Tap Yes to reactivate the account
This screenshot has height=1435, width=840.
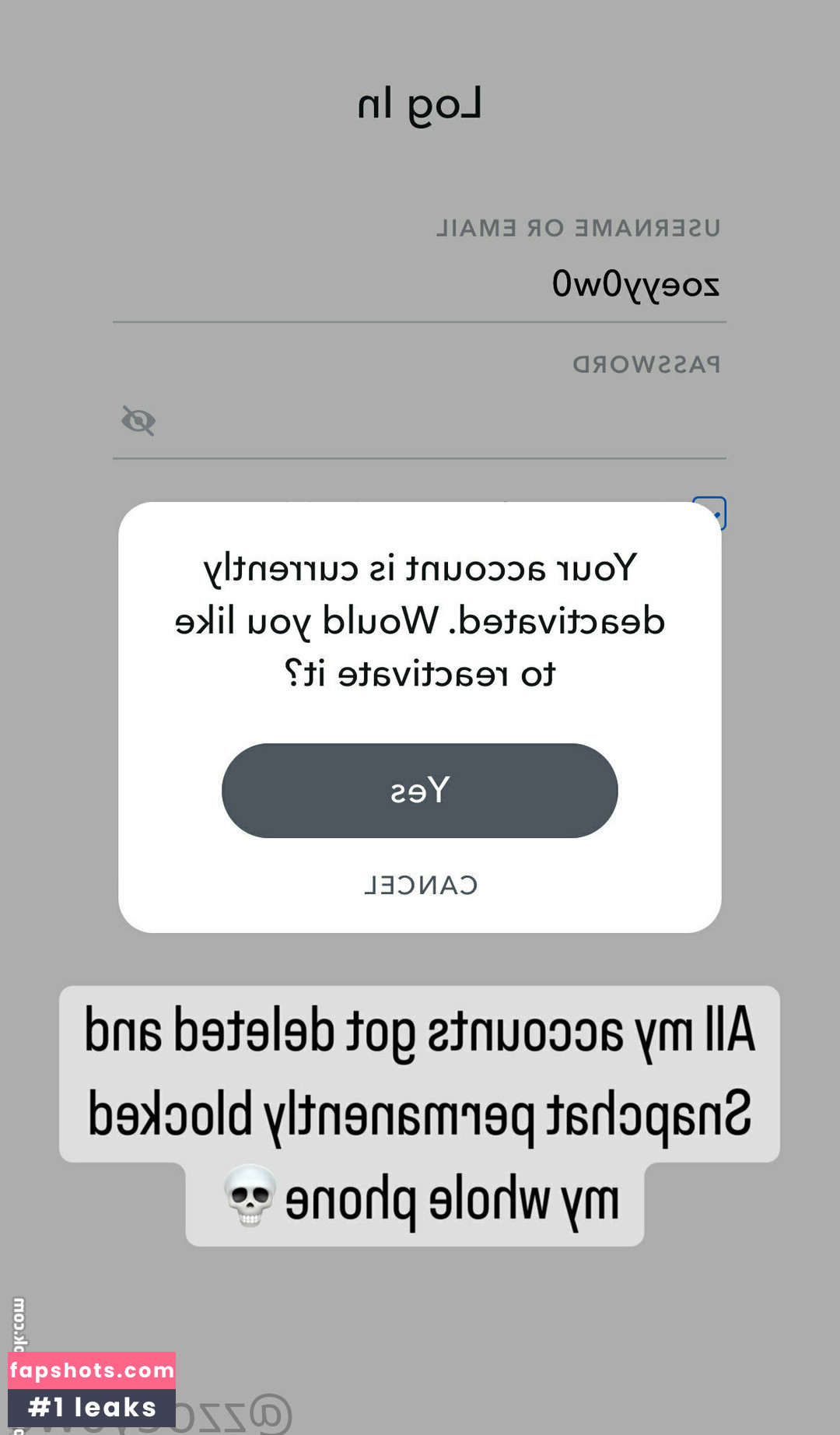click(418, 791)
